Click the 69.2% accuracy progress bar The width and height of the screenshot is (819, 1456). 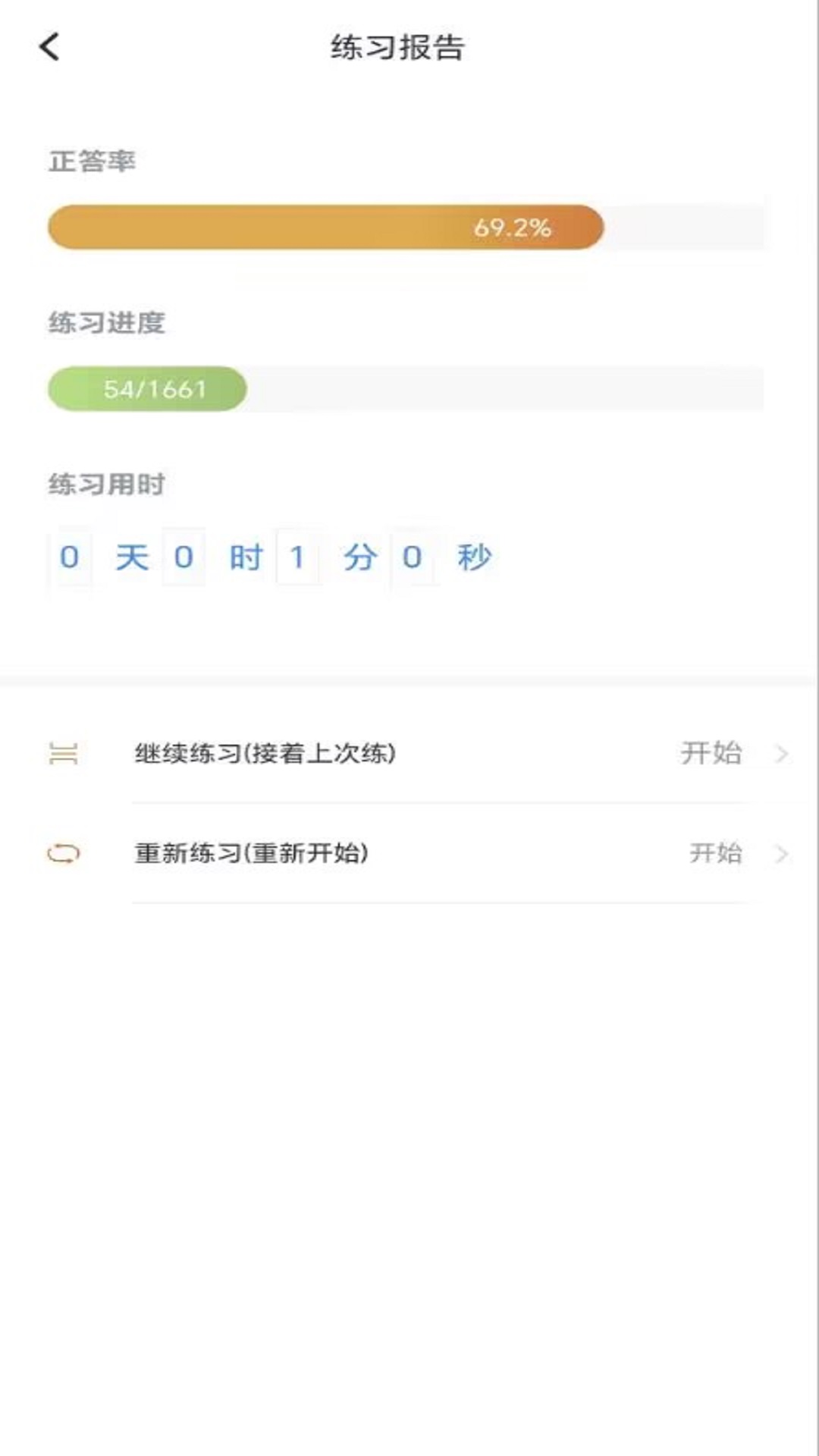point(324,227)
